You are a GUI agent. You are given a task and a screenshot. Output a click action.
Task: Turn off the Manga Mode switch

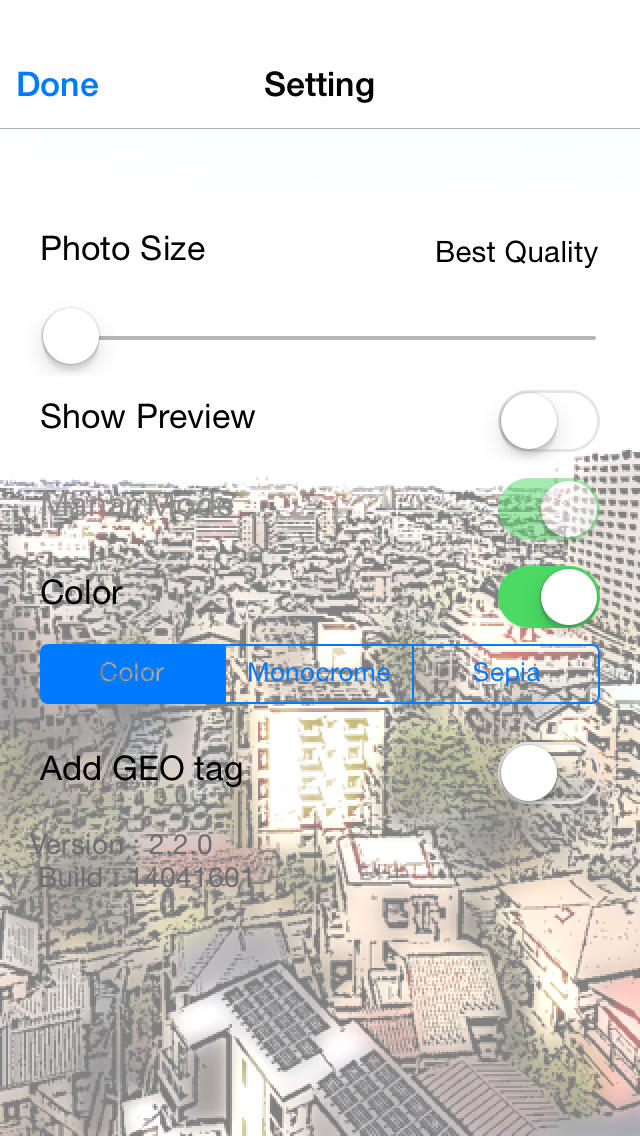[549, 509]
